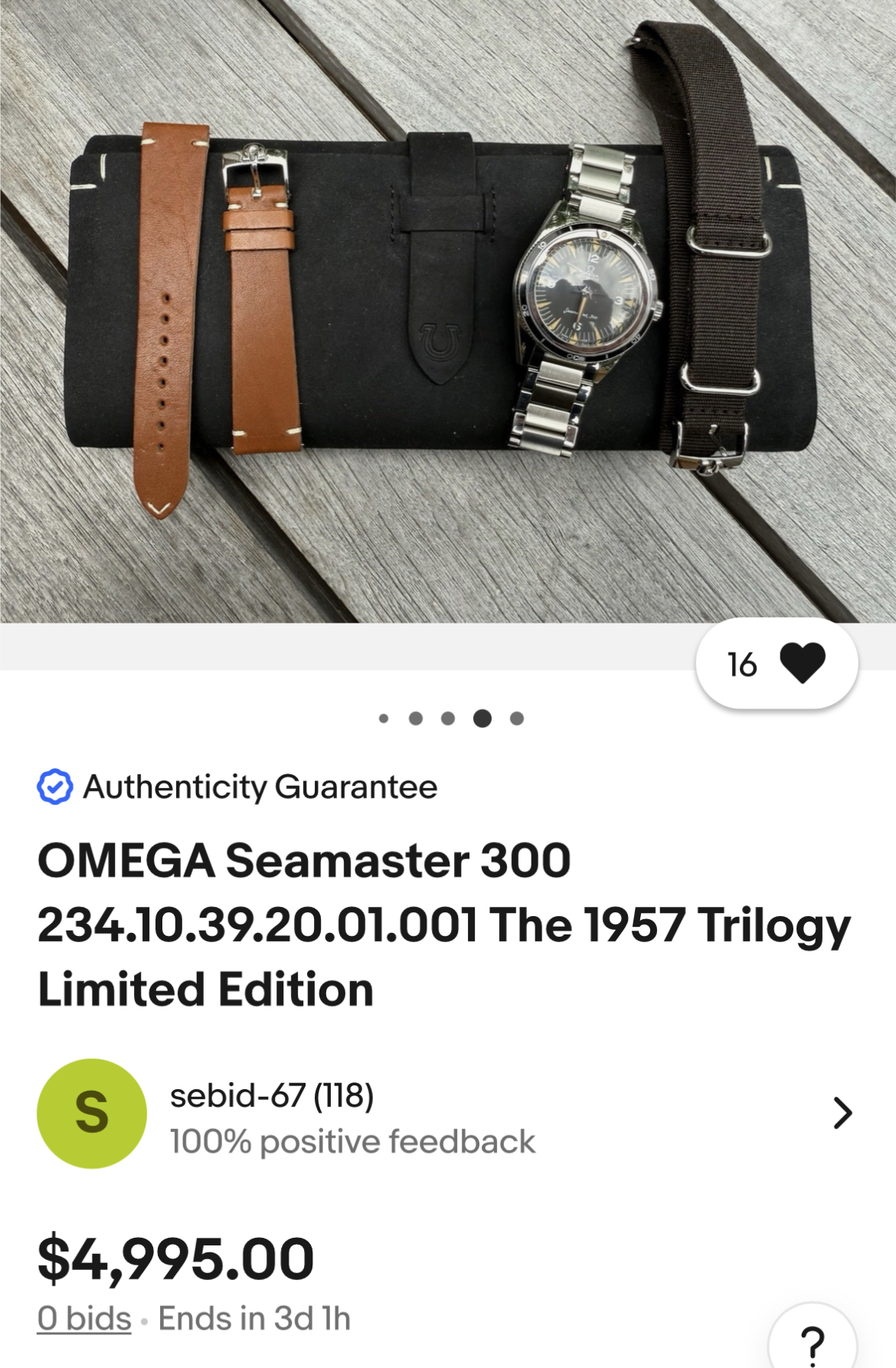896x1368 pixels.
Task: Jump to the fifth photo using the page dots
Action: point(517,718)
